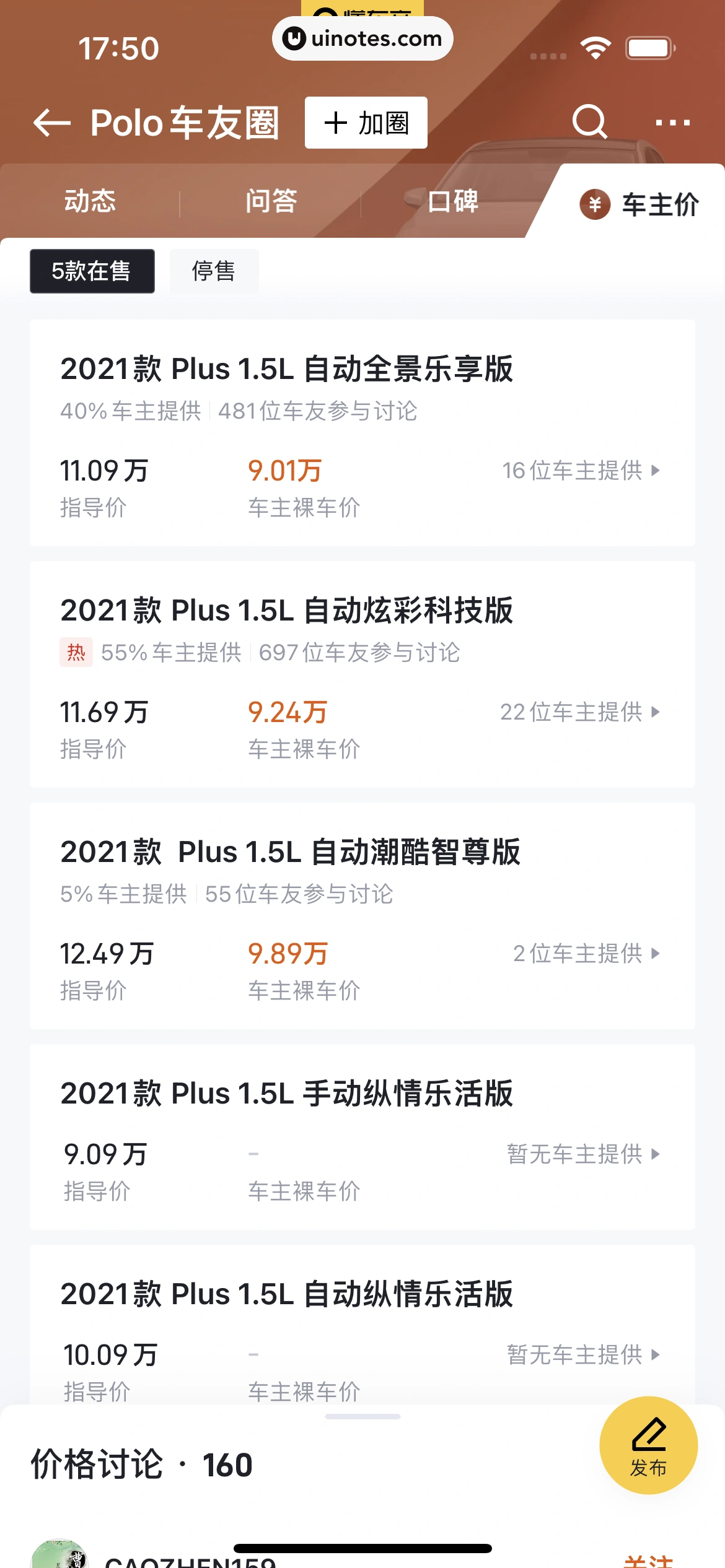Screen dimensions: 725x1568
Task: Follow user CAOZHEN159 with 关注
Action: coord(648,1561)
